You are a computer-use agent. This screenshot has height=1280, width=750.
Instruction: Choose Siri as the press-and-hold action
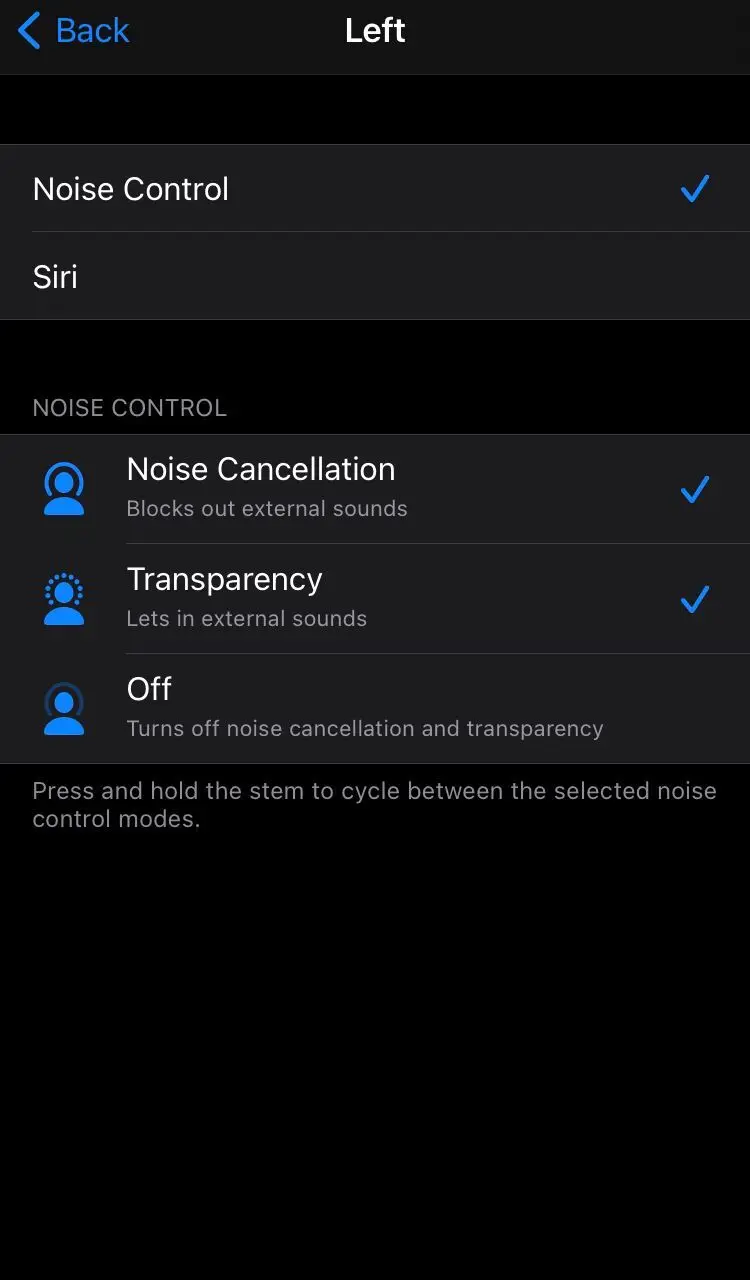[375, 277]
